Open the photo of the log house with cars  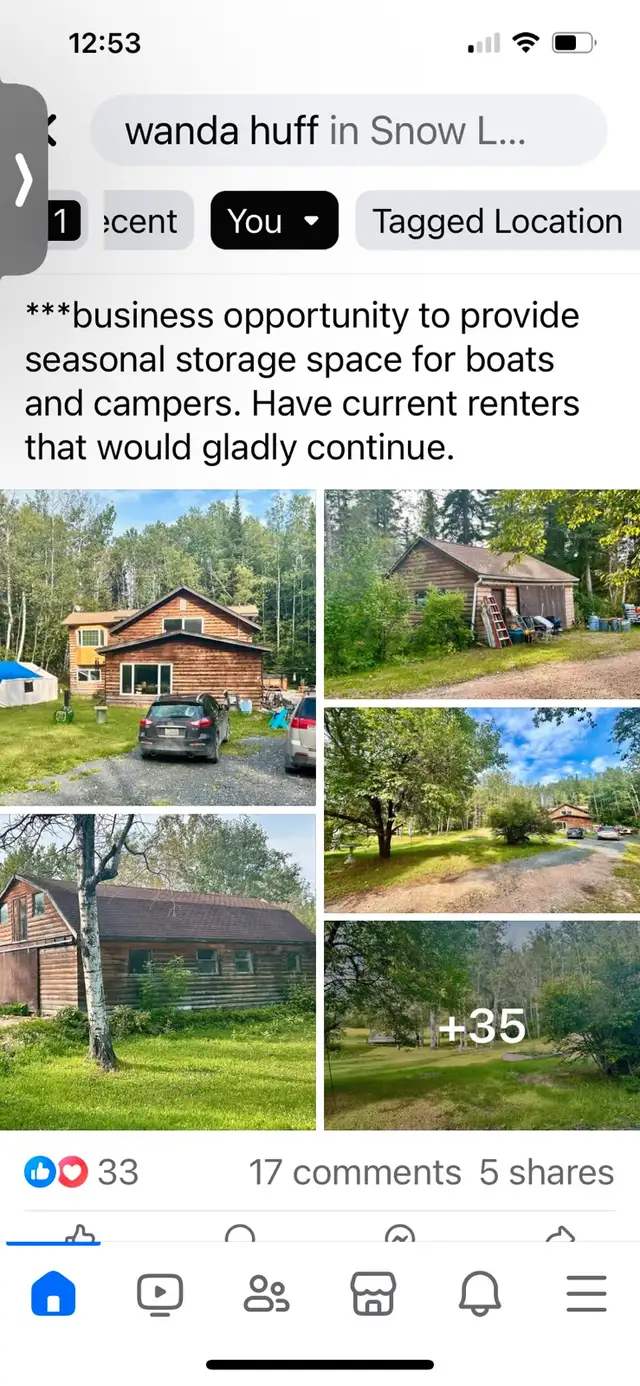158,648
